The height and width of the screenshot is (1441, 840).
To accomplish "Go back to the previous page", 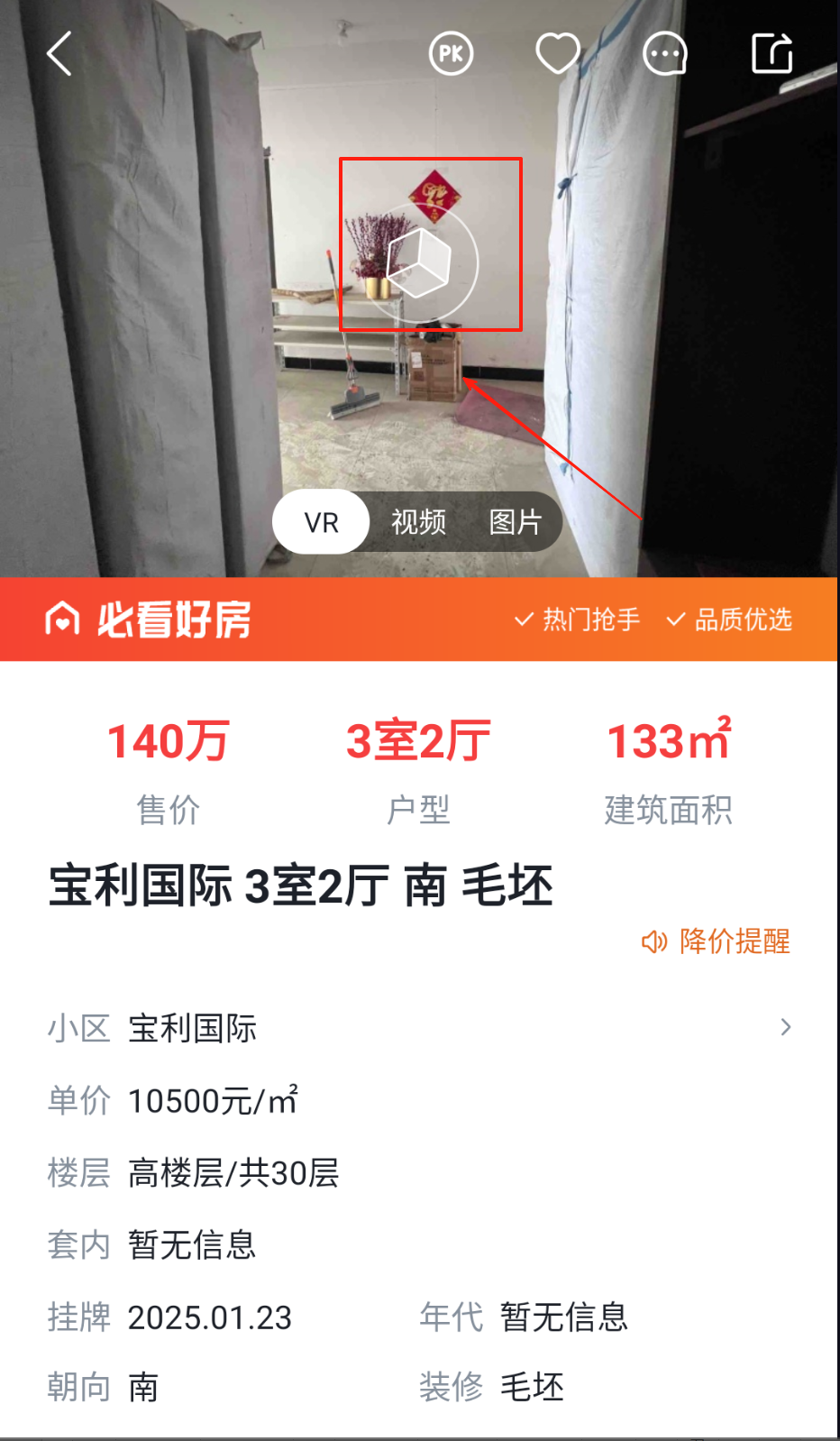I will point(59,54).
